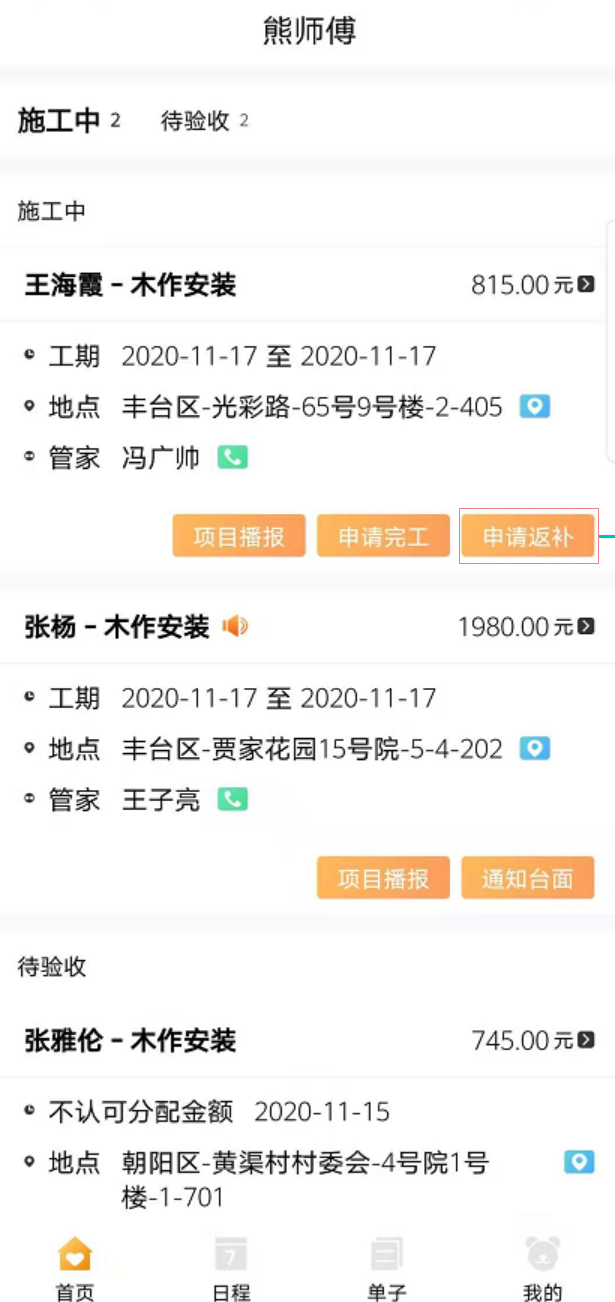
Task: Switch to the 待验收 tab
Action: pos(204,122)
